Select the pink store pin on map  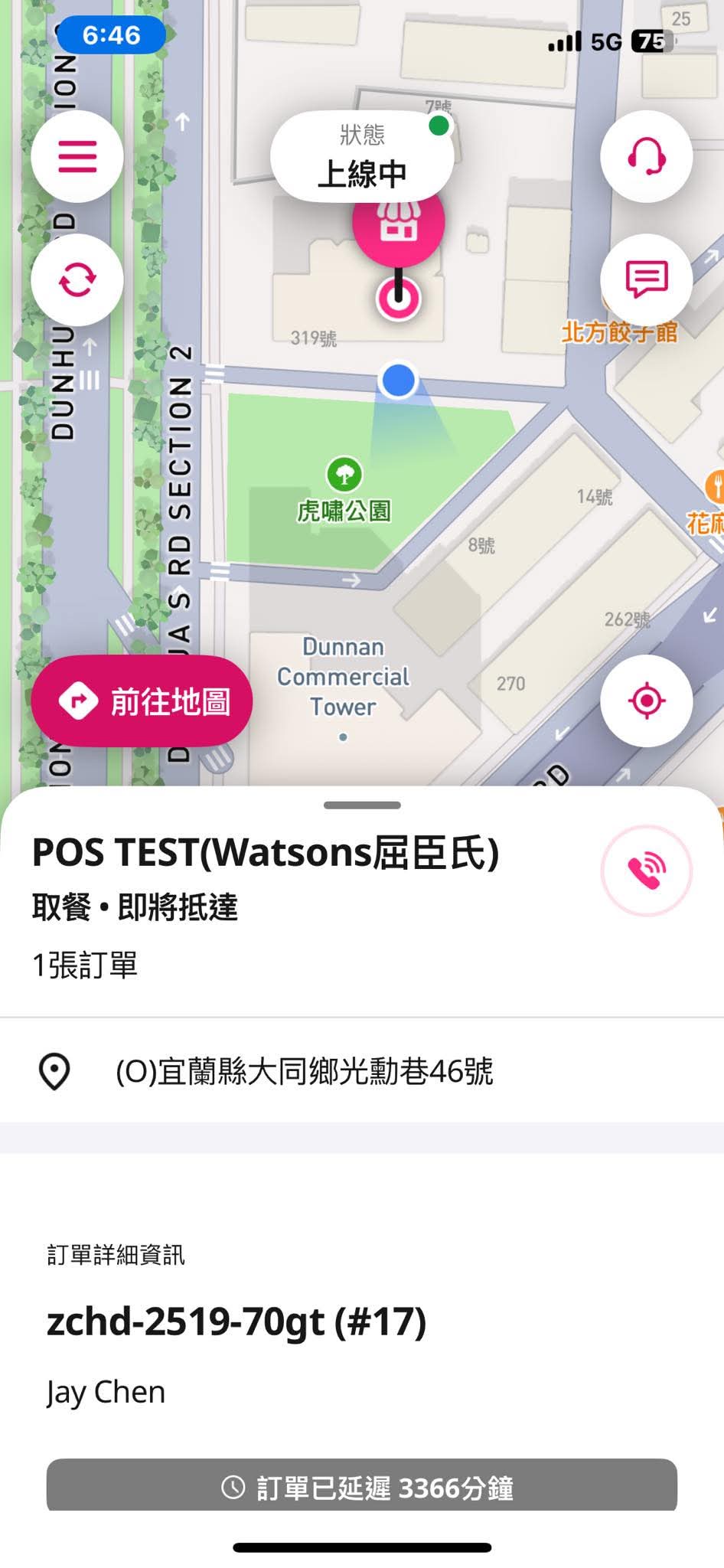pos(398,222)
